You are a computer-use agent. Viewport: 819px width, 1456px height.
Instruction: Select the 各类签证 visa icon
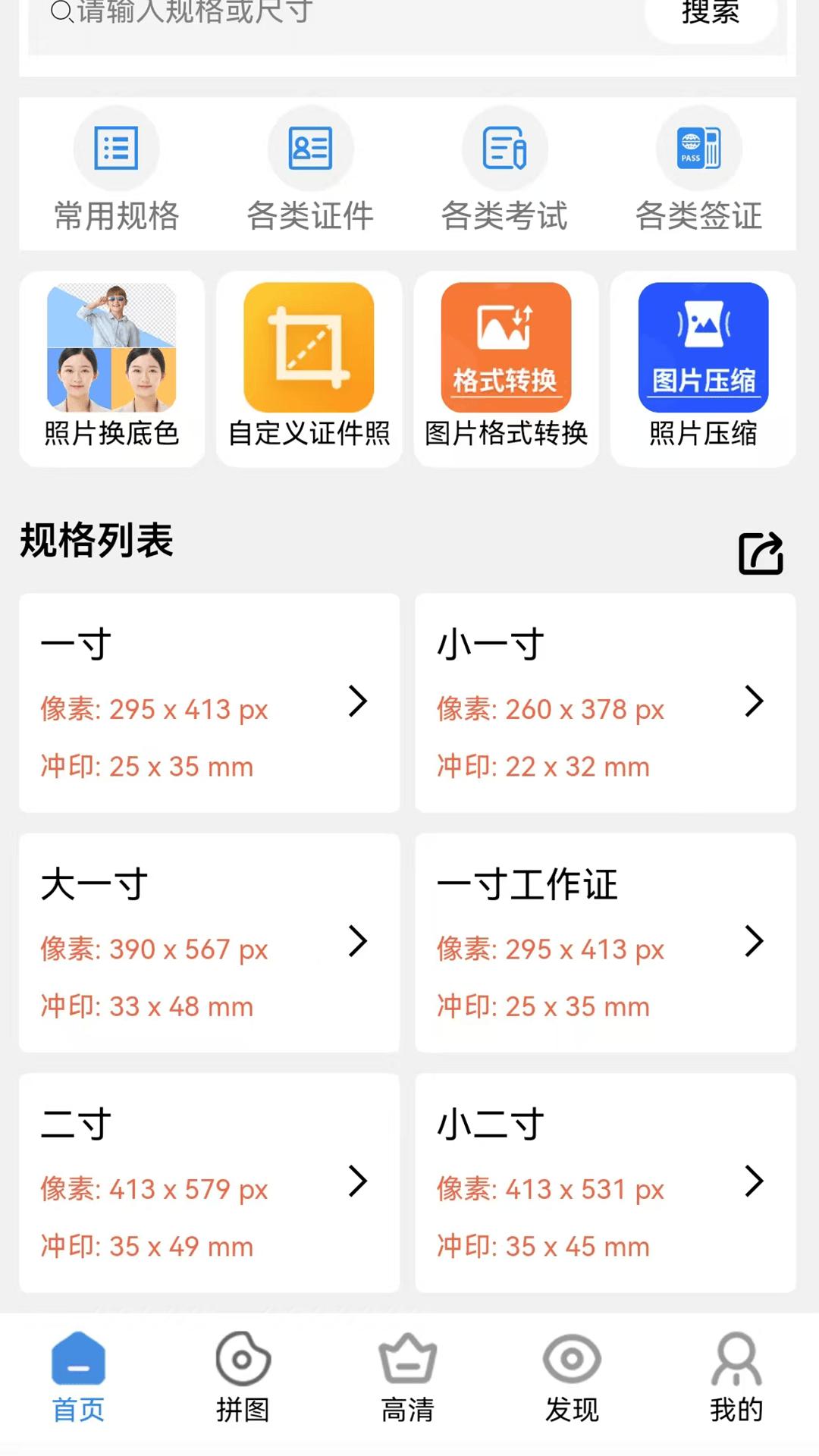[x=698, y=169]
